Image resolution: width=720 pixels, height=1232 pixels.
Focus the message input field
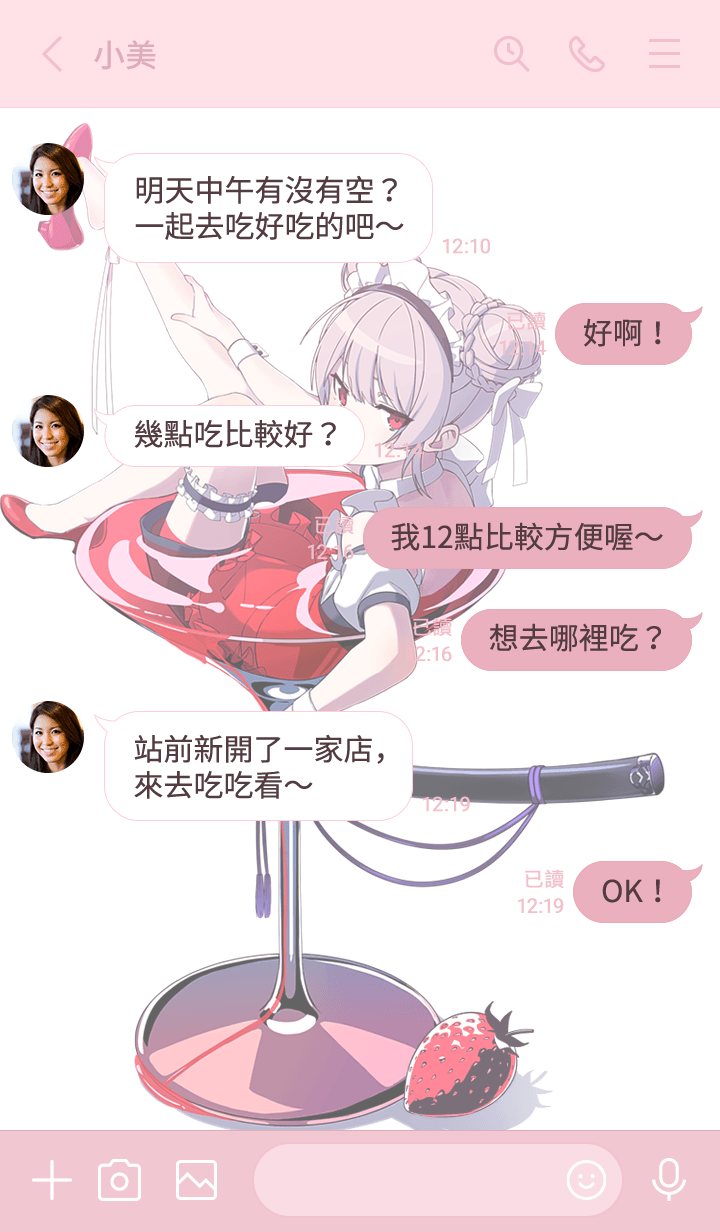point(405,1181)
